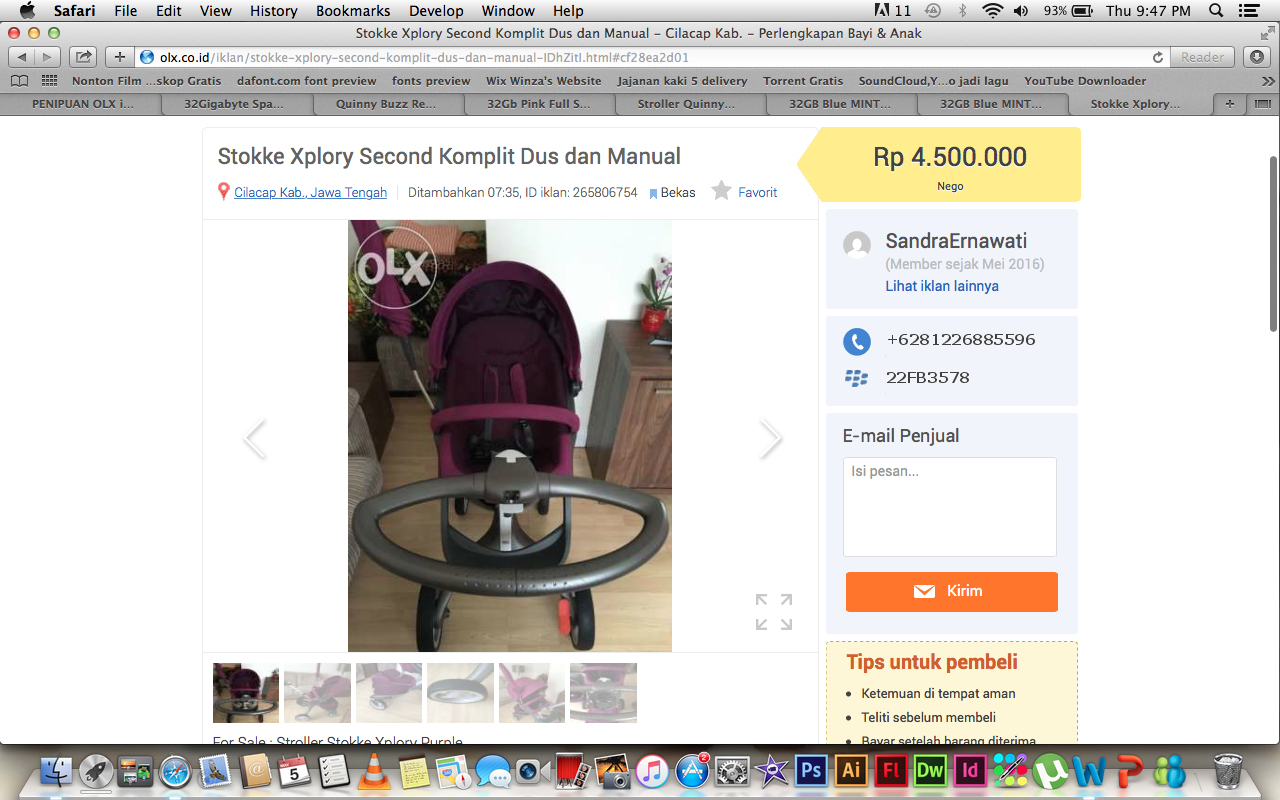Open the History menu
Viewport: 1280px width, 800px height.
click(273, 11)
